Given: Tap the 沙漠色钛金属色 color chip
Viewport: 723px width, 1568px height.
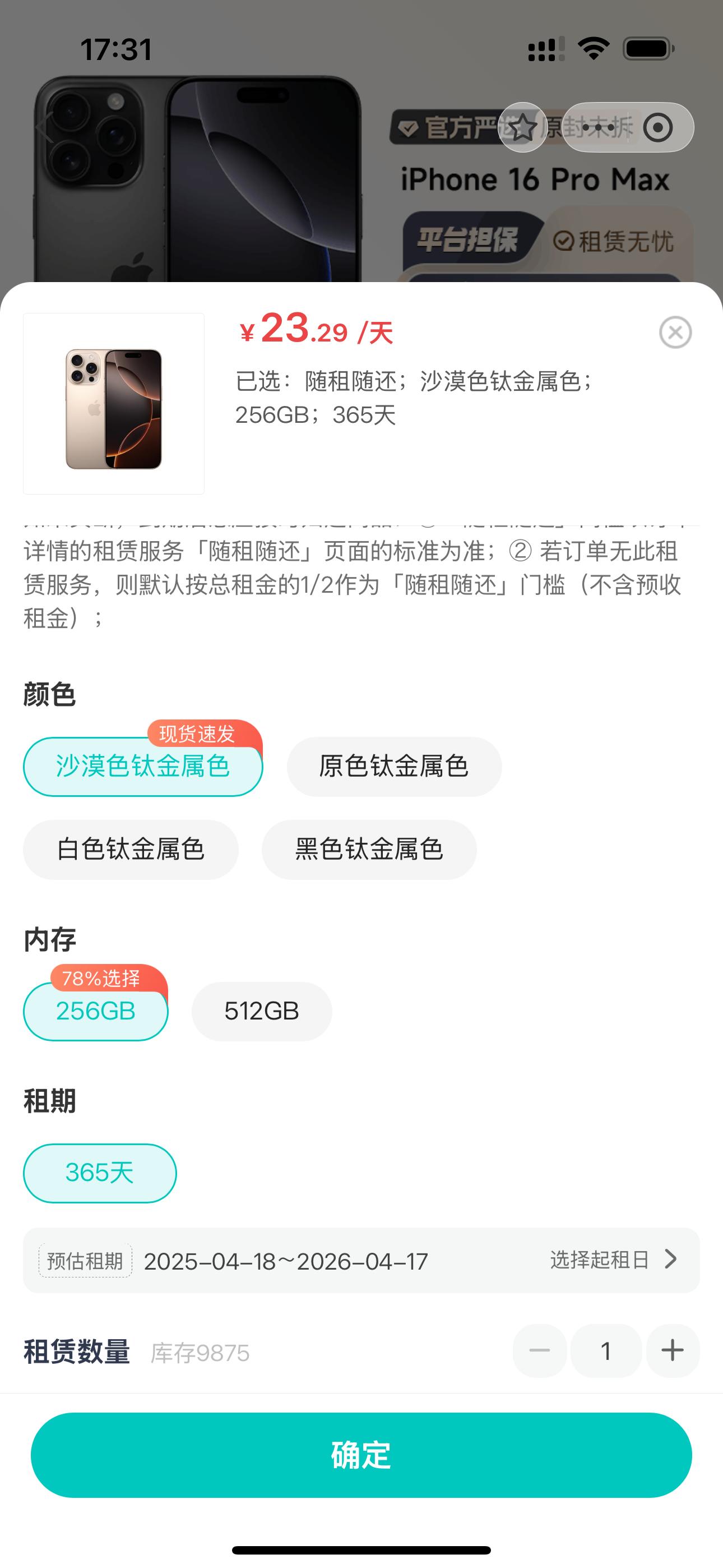Looking at the screenshot, I should click(142, 767).
